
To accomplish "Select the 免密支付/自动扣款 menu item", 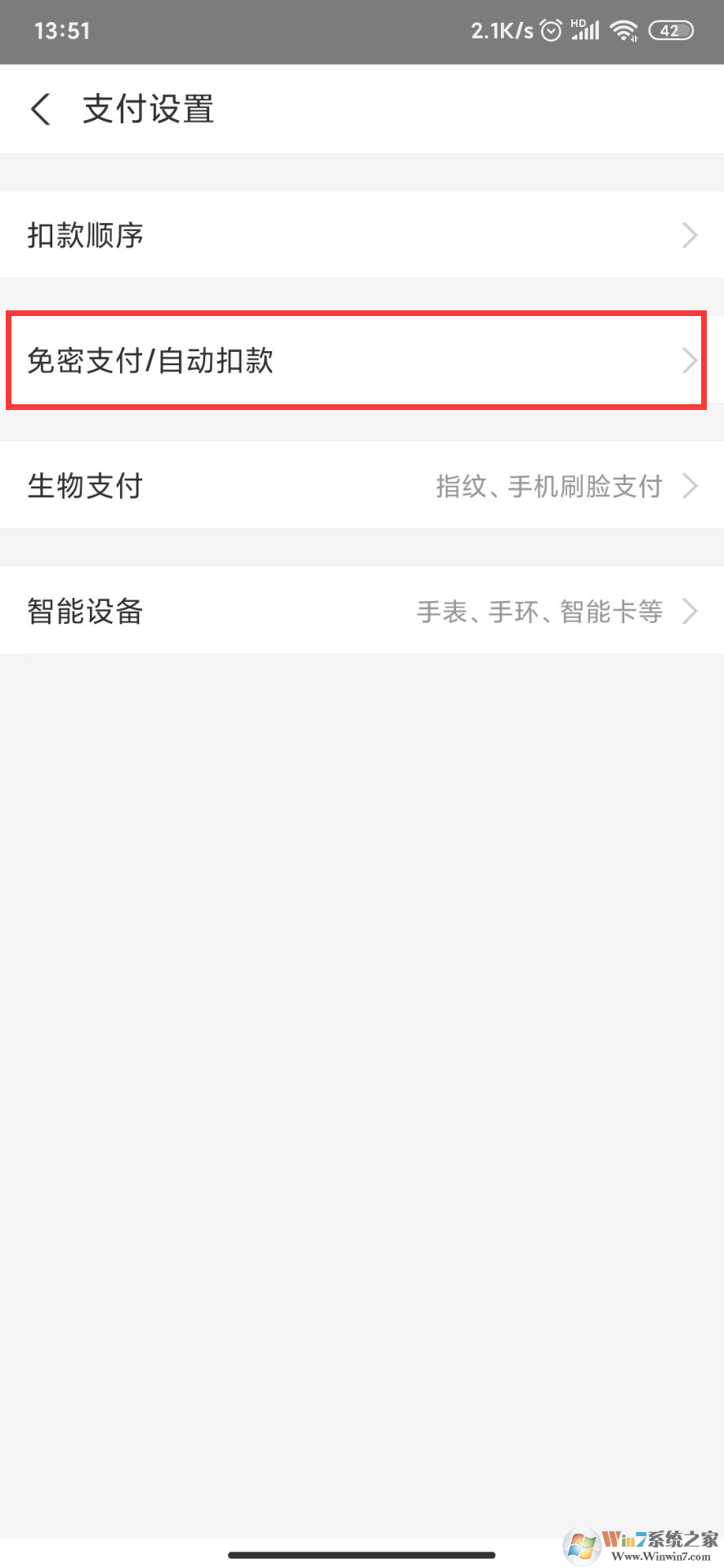I will (151, 360).
